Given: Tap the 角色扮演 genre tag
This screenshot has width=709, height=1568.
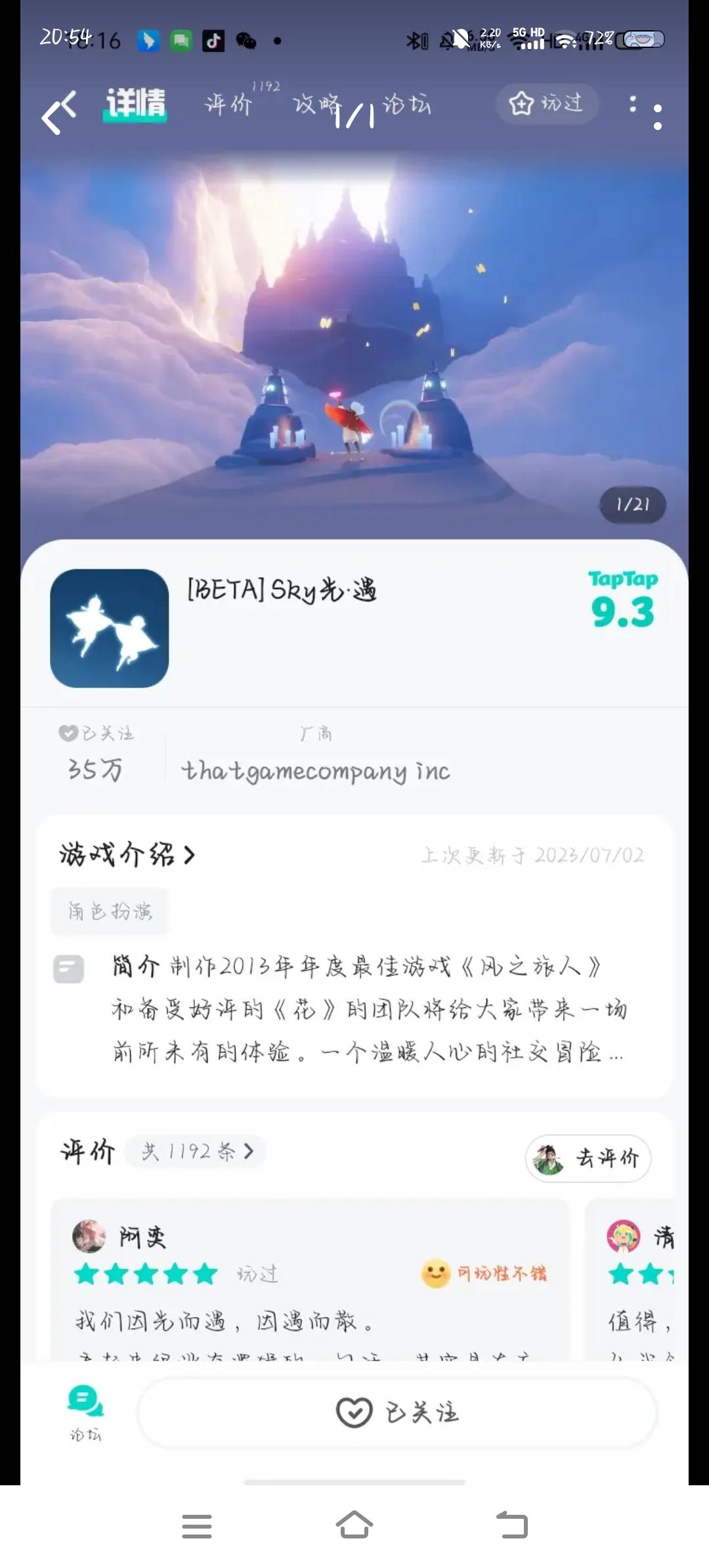Looking at the screenshot, I should [109, 910].
